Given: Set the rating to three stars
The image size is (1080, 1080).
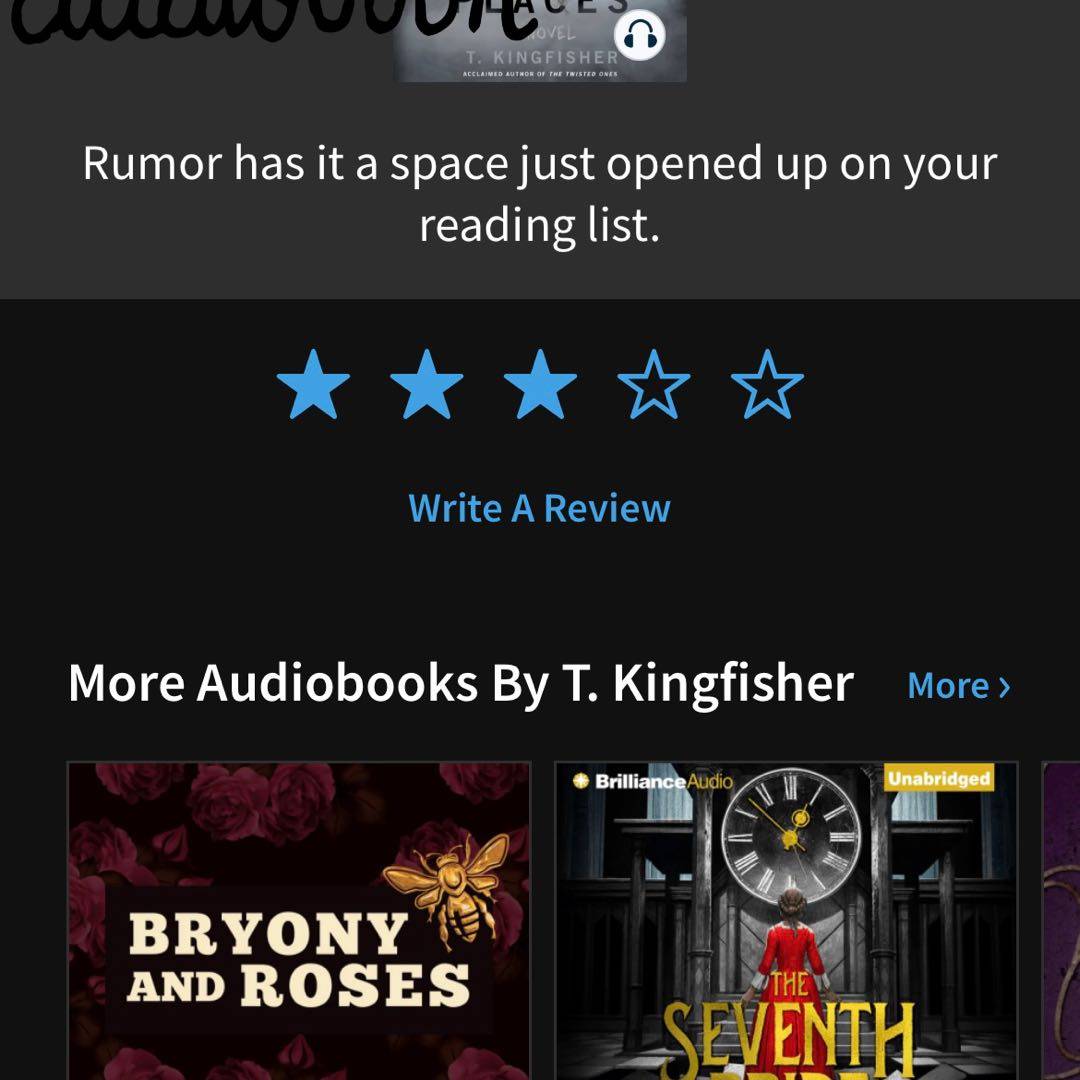Looking at the screenshot, I should pos(540,385).
